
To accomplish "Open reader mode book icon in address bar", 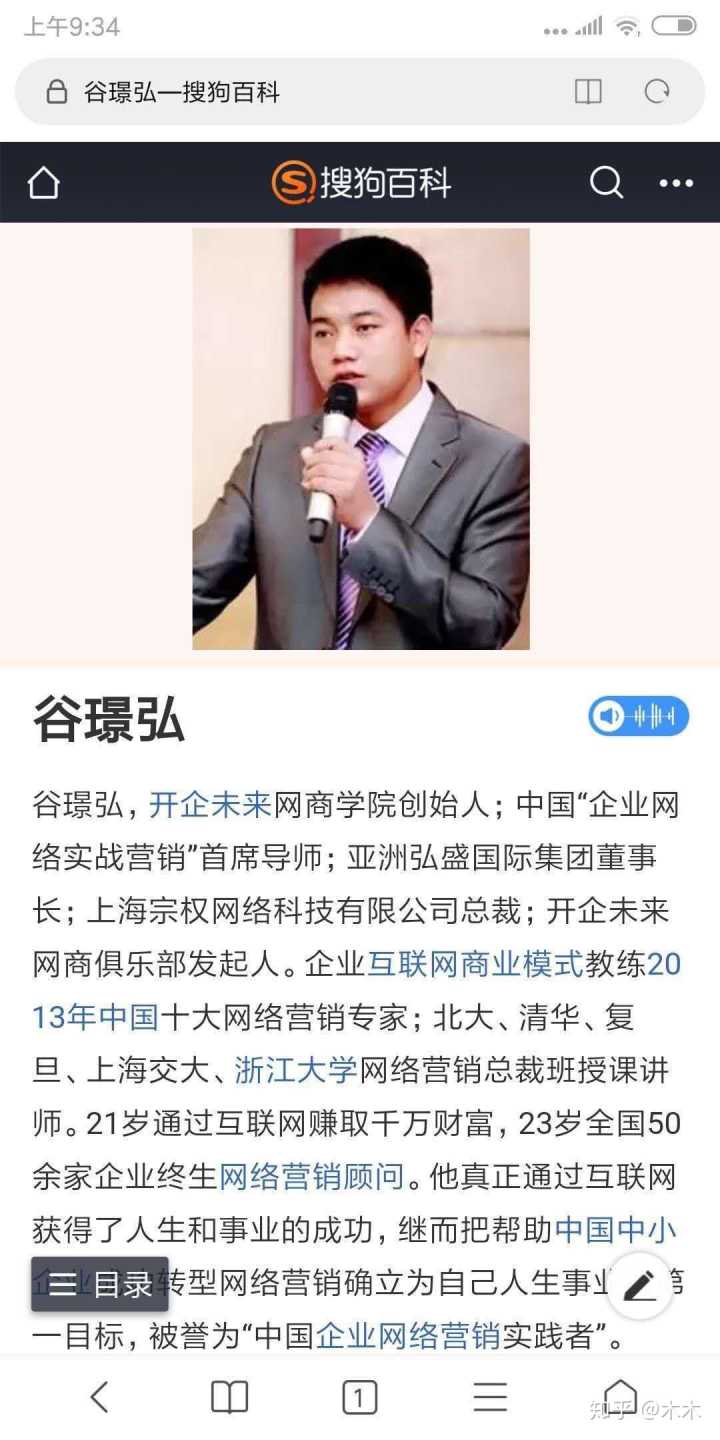I will click(x=588, y=92).
